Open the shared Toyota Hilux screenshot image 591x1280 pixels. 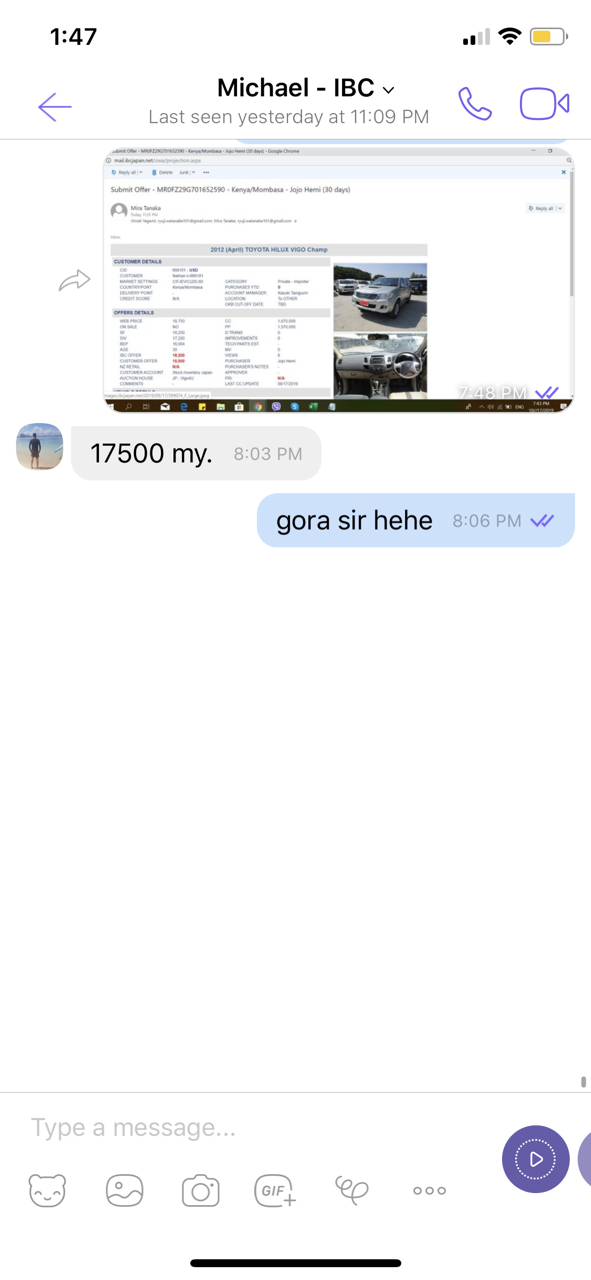[x=339, y=279]
